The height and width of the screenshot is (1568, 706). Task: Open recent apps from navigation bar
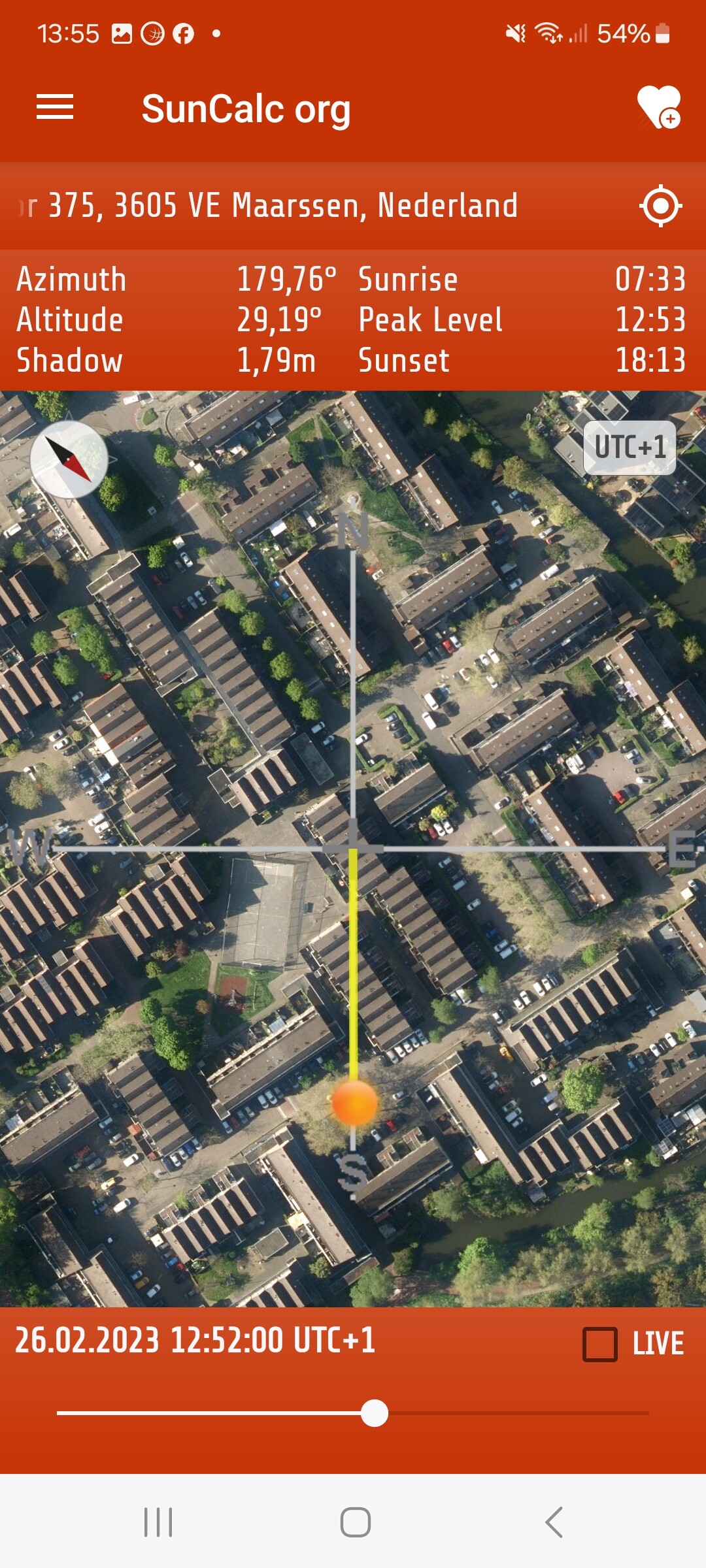coord(158,1522)
